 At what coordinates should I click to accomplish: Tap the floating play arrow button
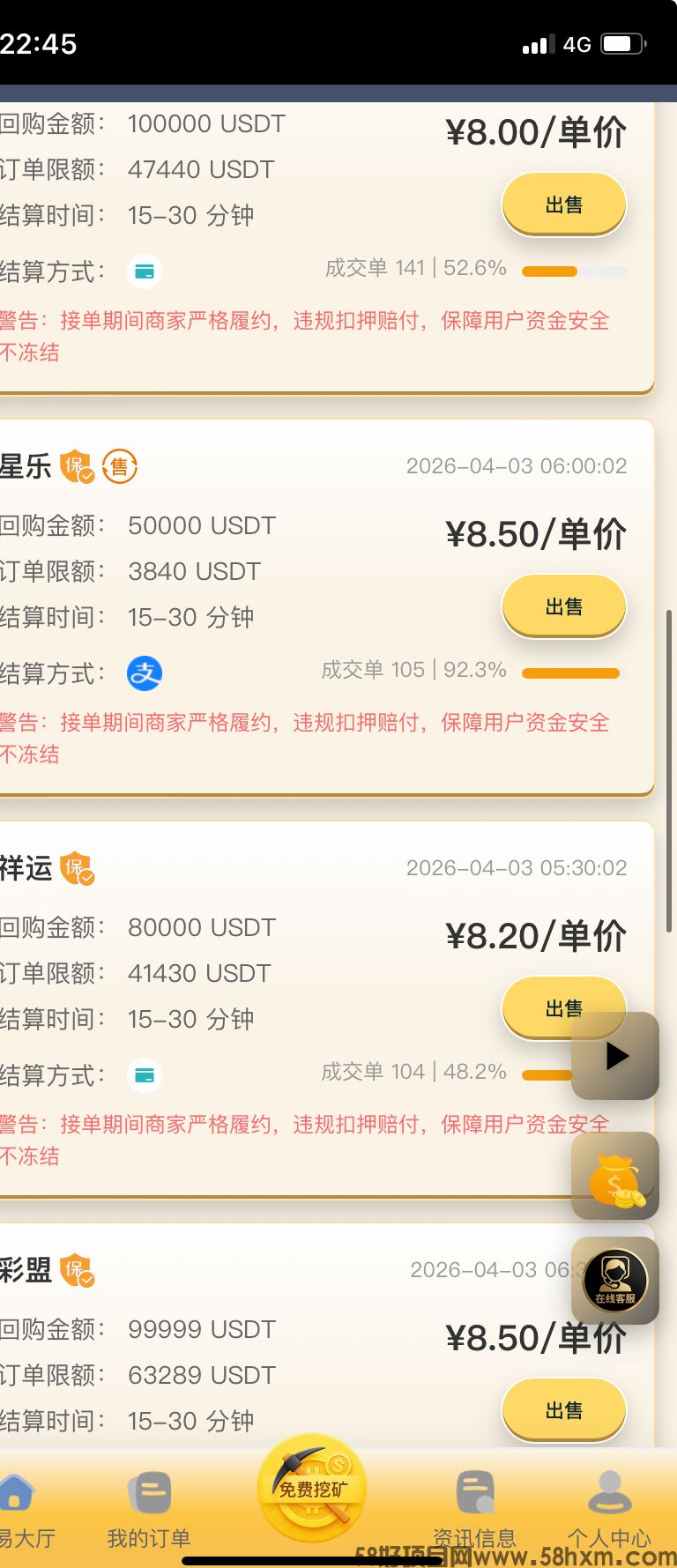click(x=615, y=1055)
